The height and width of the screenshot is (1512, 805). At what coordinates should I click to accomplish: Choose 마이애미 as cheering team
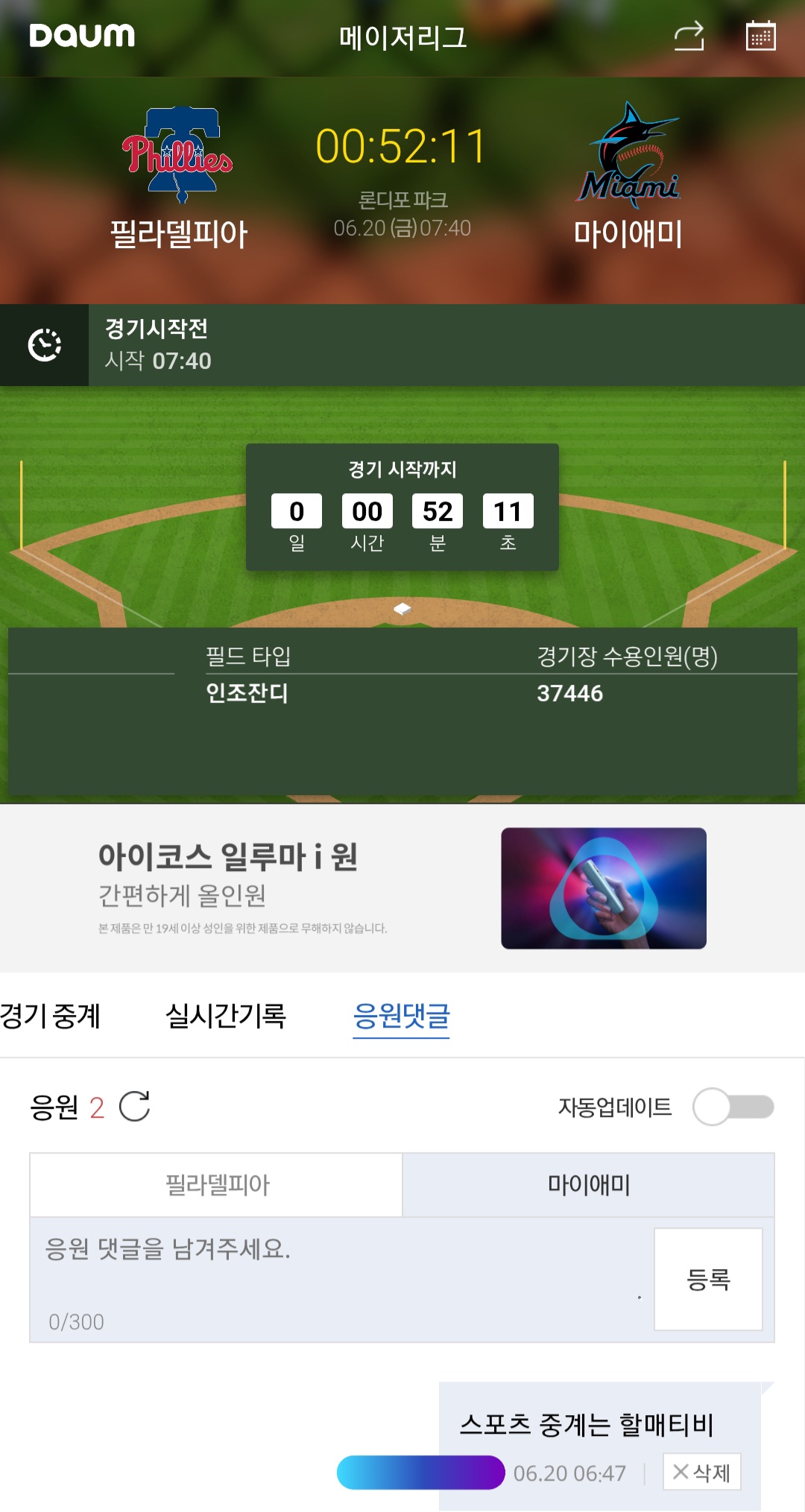588,1185
